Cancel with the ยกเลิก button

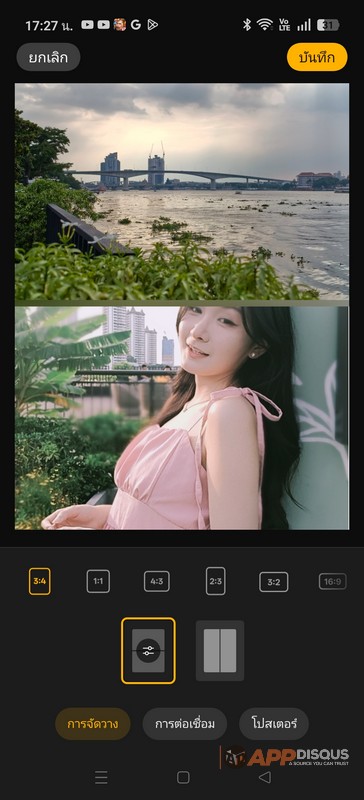48,57
